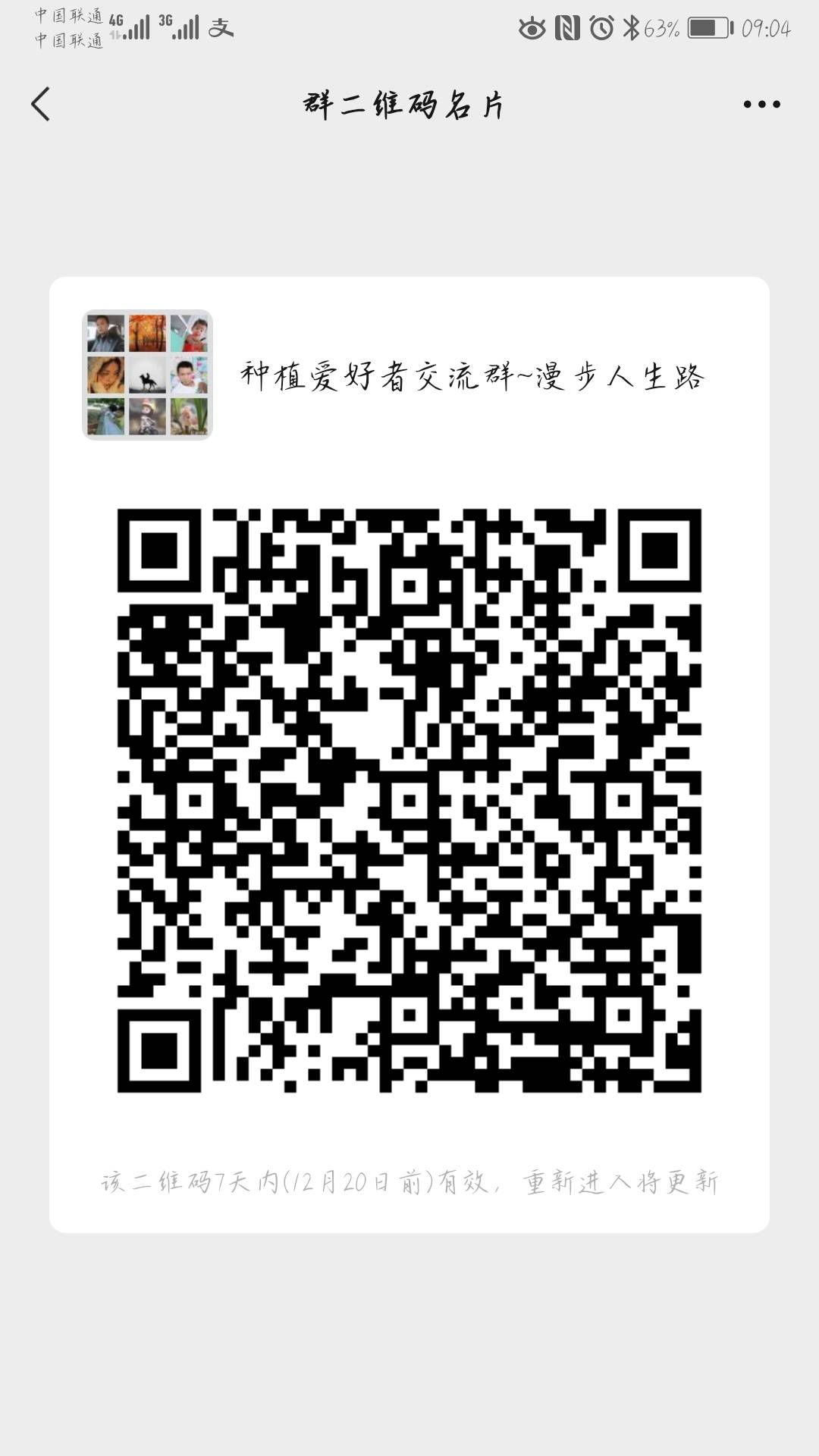Viewport: 819px width, 1456px height.
Task: Go back from the 群二维码名片 page
Action: pyautogui.click(x=41, y=104)
